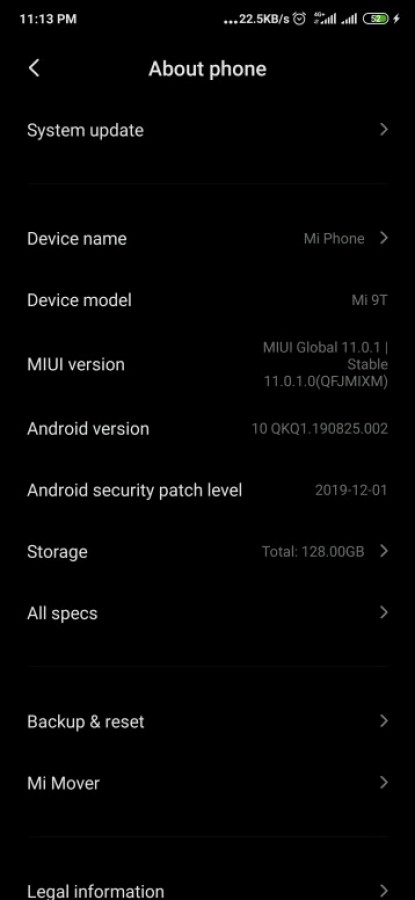Open Storage details

[207, 552]
